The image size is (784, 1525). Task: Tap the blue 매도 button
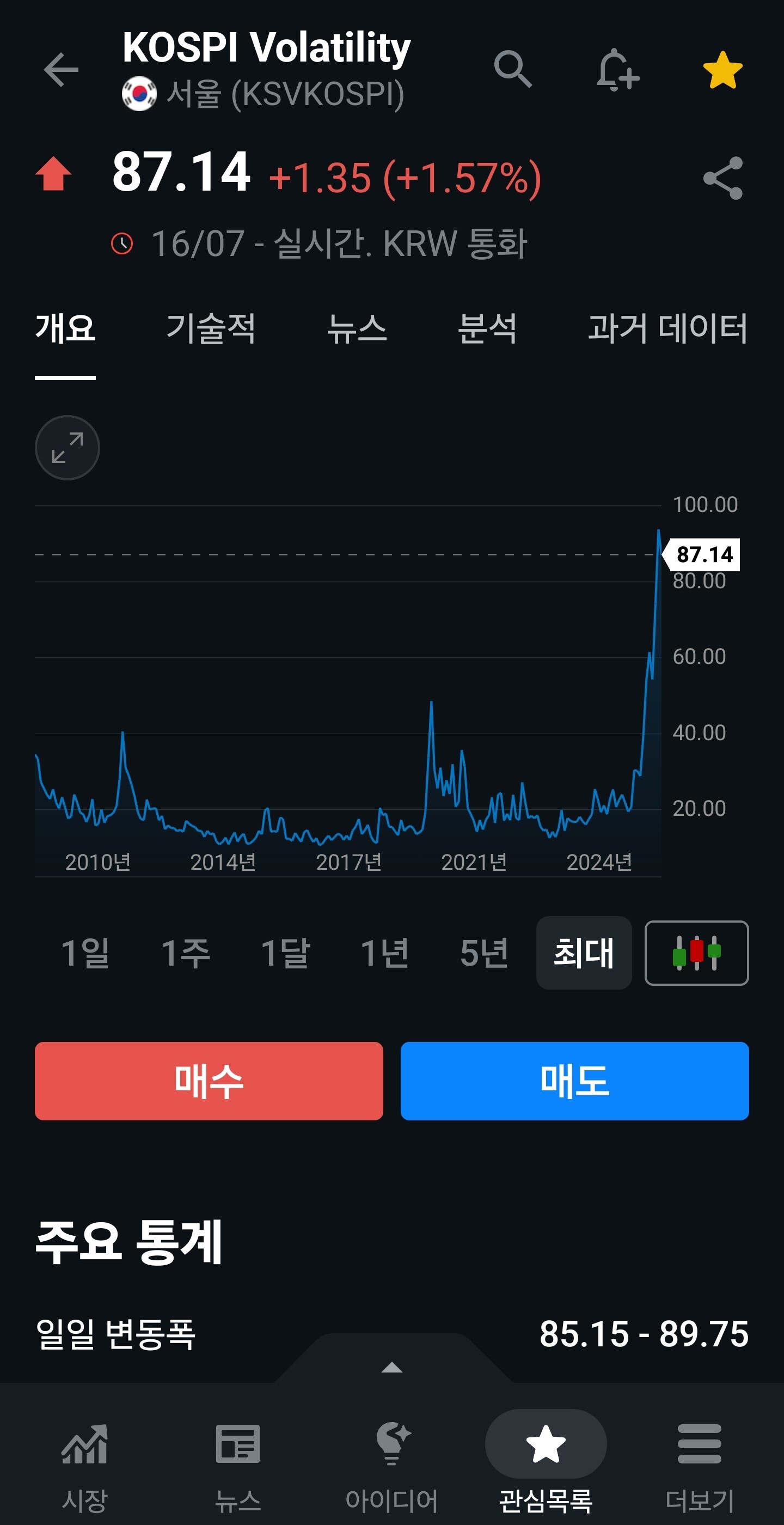coord(574,1081)
